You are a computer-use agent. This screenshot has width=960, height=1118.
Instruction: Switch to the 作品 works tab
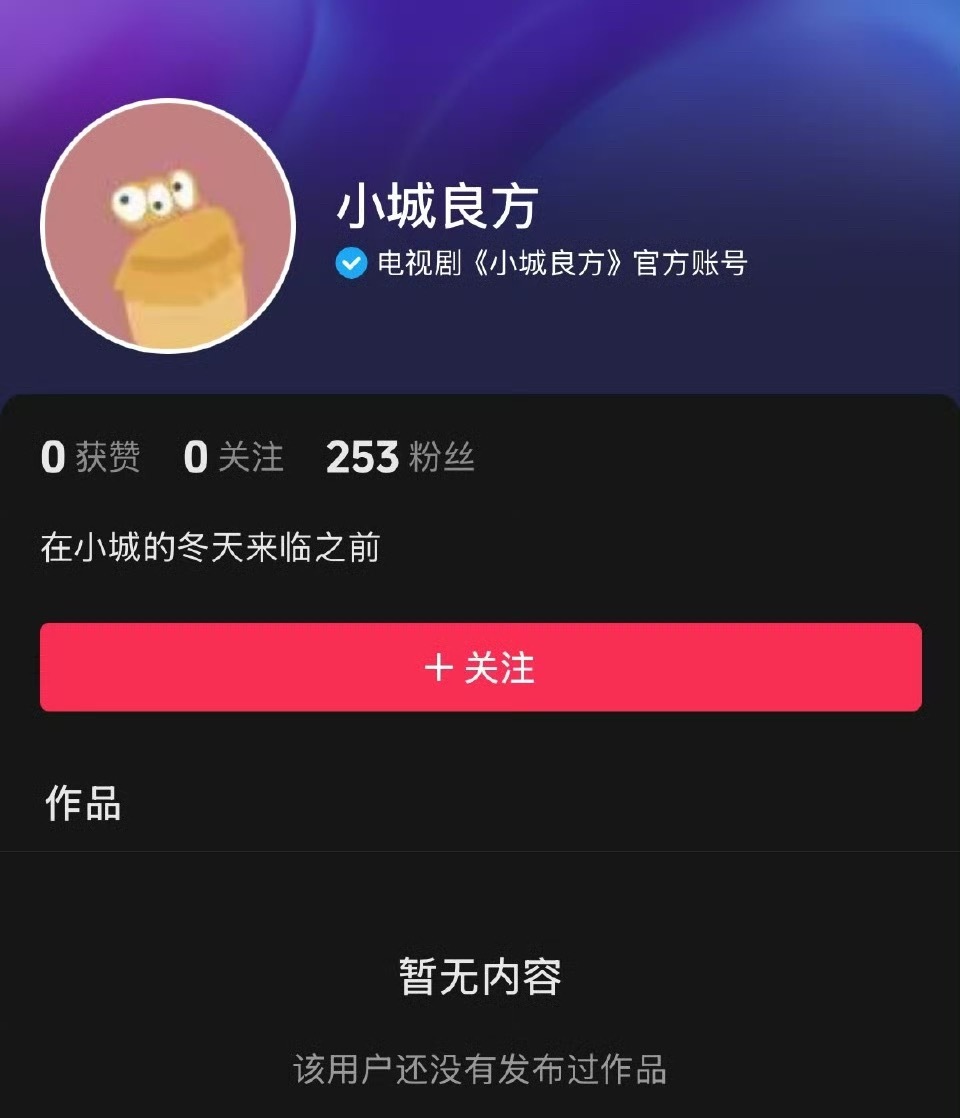click(x=80, y=804)
